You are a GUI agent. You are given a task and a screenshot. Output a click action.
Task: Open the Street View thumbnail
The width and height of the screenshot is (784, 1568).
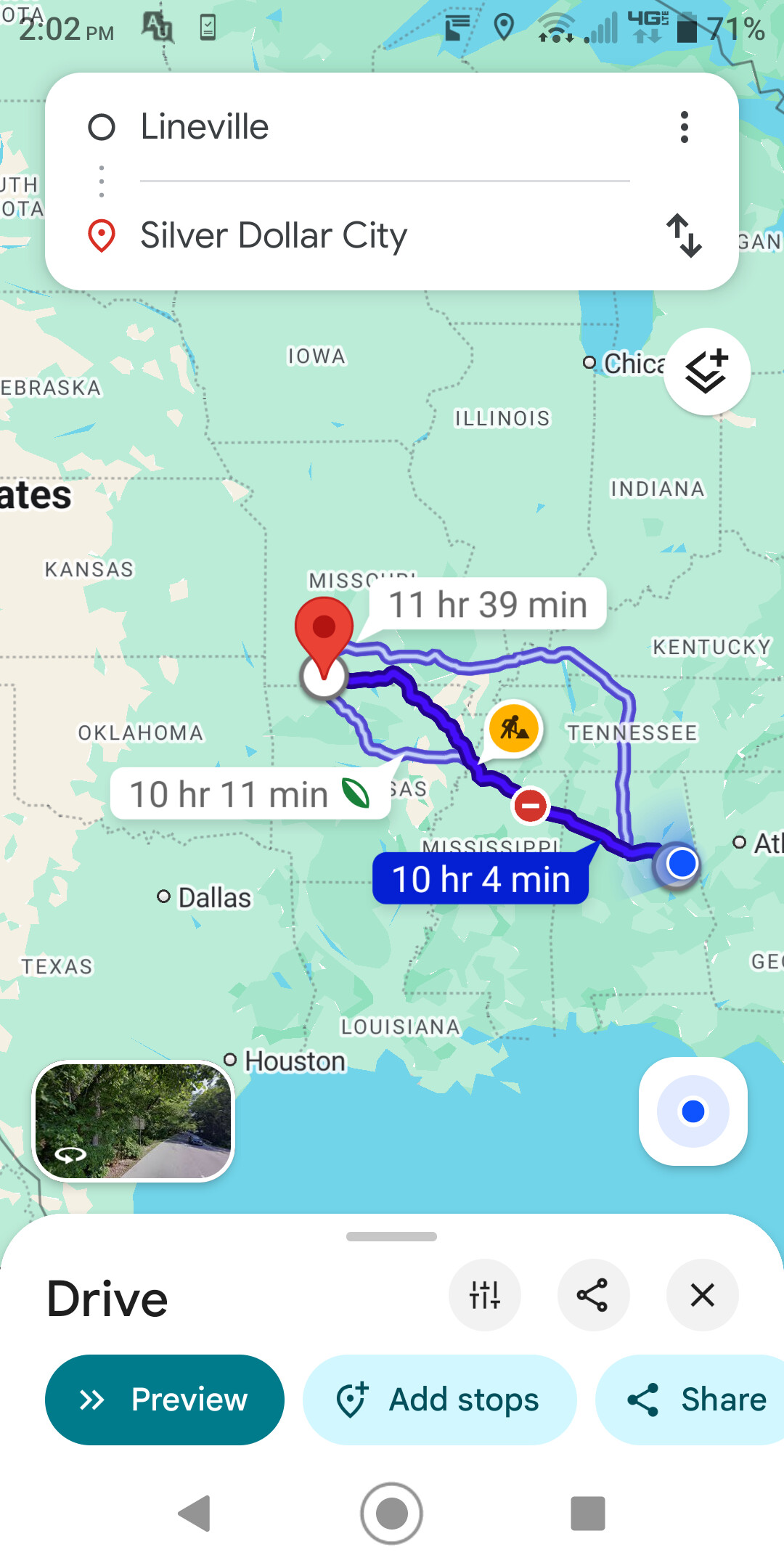[134, 1122]
